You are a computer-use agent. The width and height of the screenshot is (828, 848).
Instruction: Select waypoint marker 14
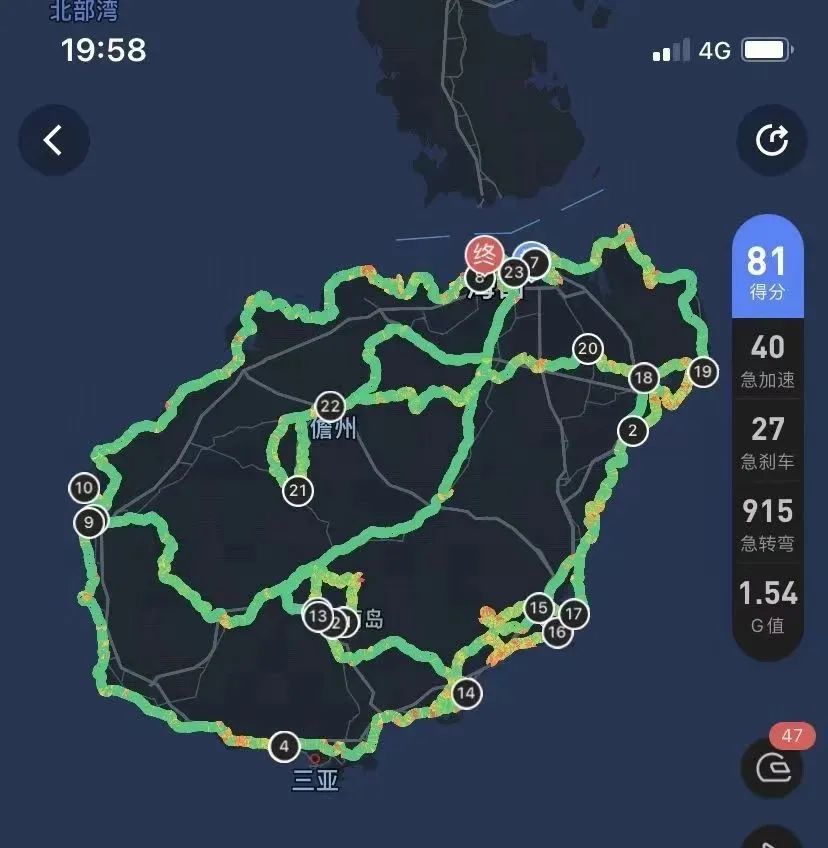[465, 692]
